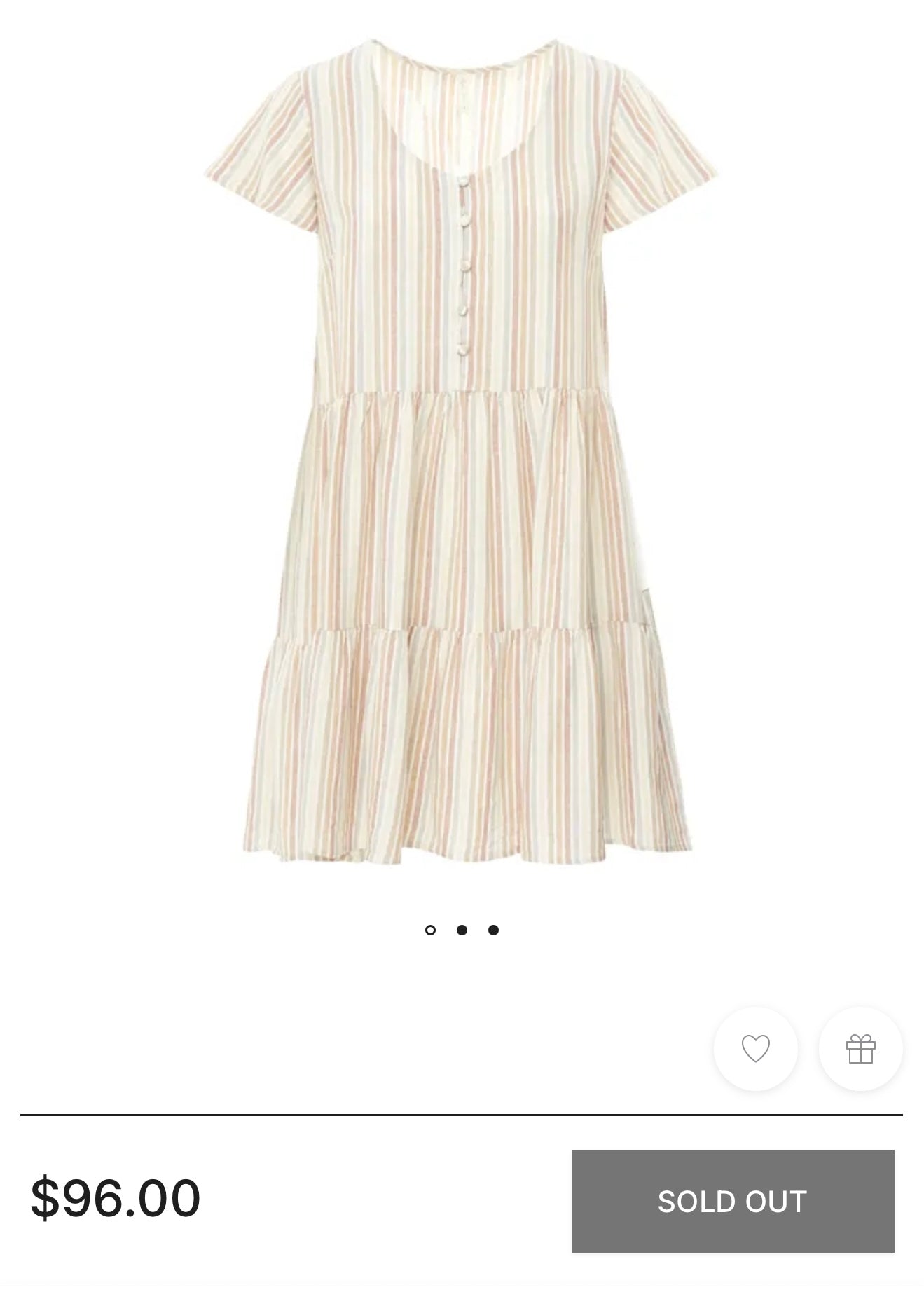Open the striped dress product photo

462,448
